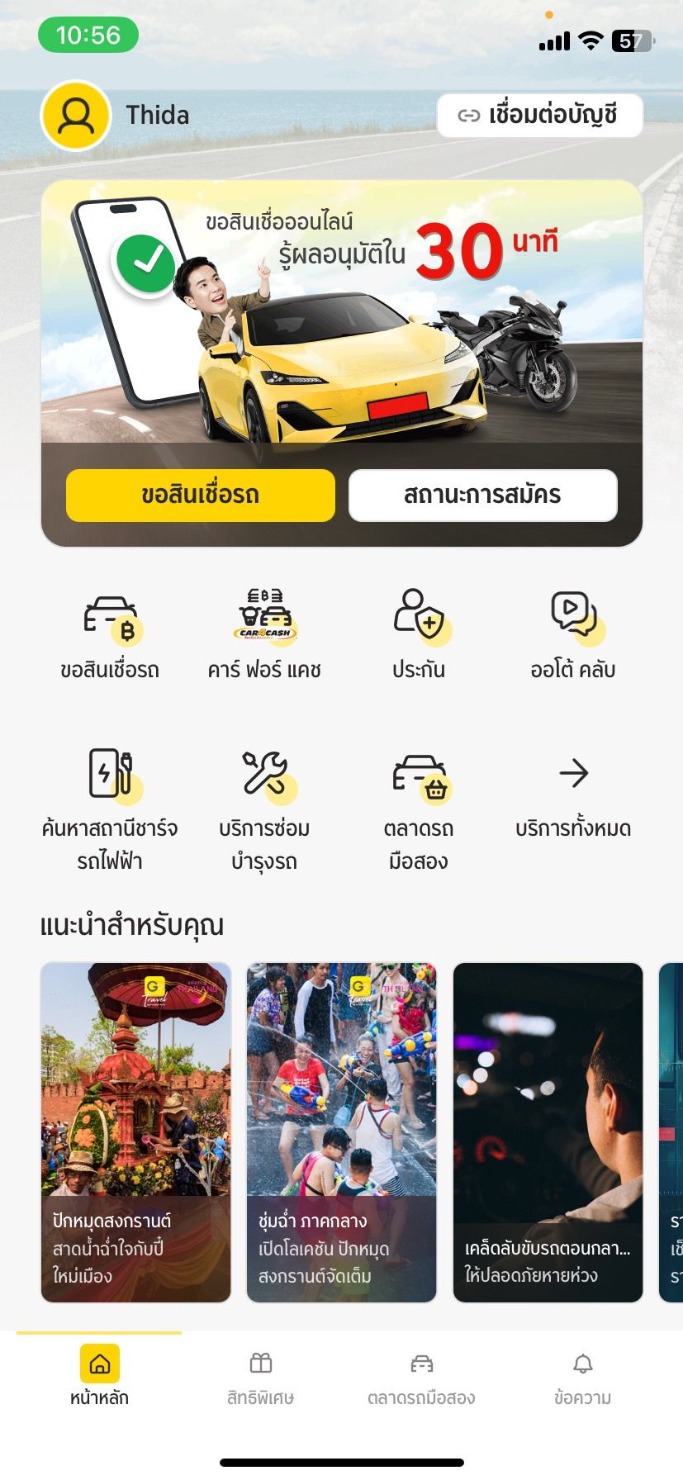Go to the ตลาดรถมือสอง bottom tab
Viewport: 683px width, 1480px height.
[x=421, y=1376]
